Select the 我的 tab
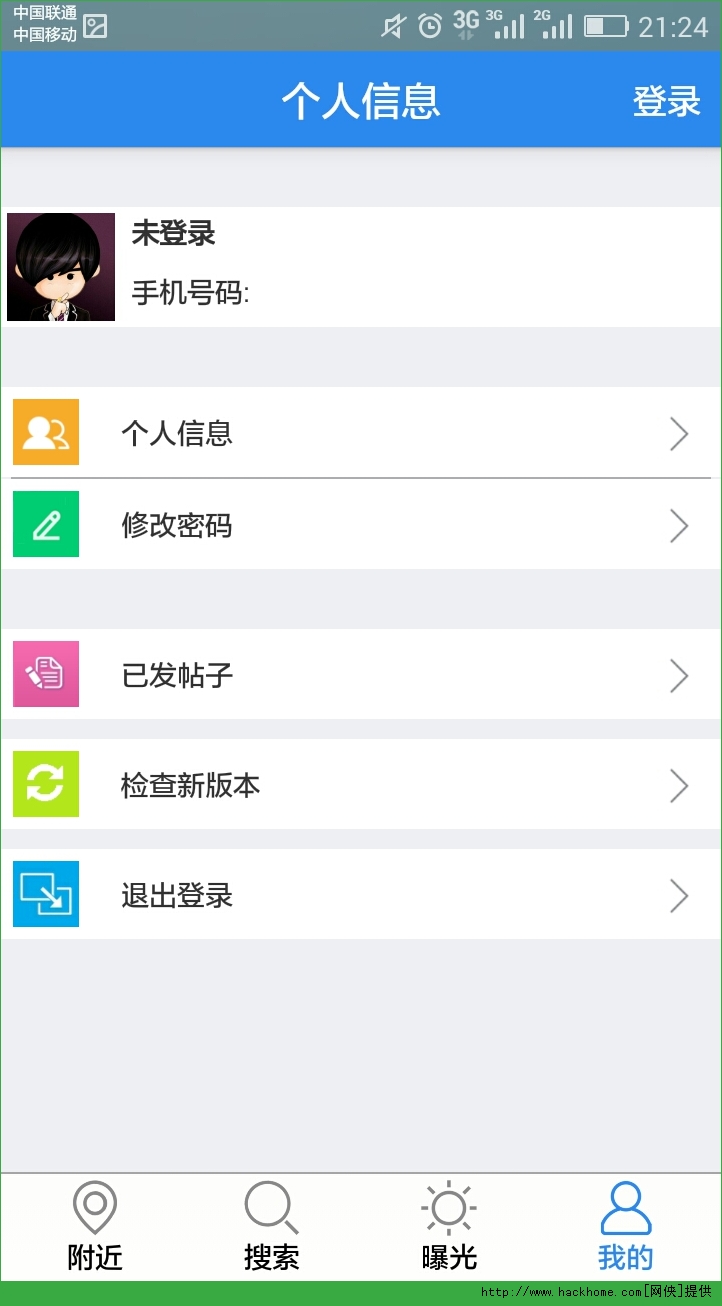The height and width of the screenshot is (1306, 722). click(x=625, y=1227)
